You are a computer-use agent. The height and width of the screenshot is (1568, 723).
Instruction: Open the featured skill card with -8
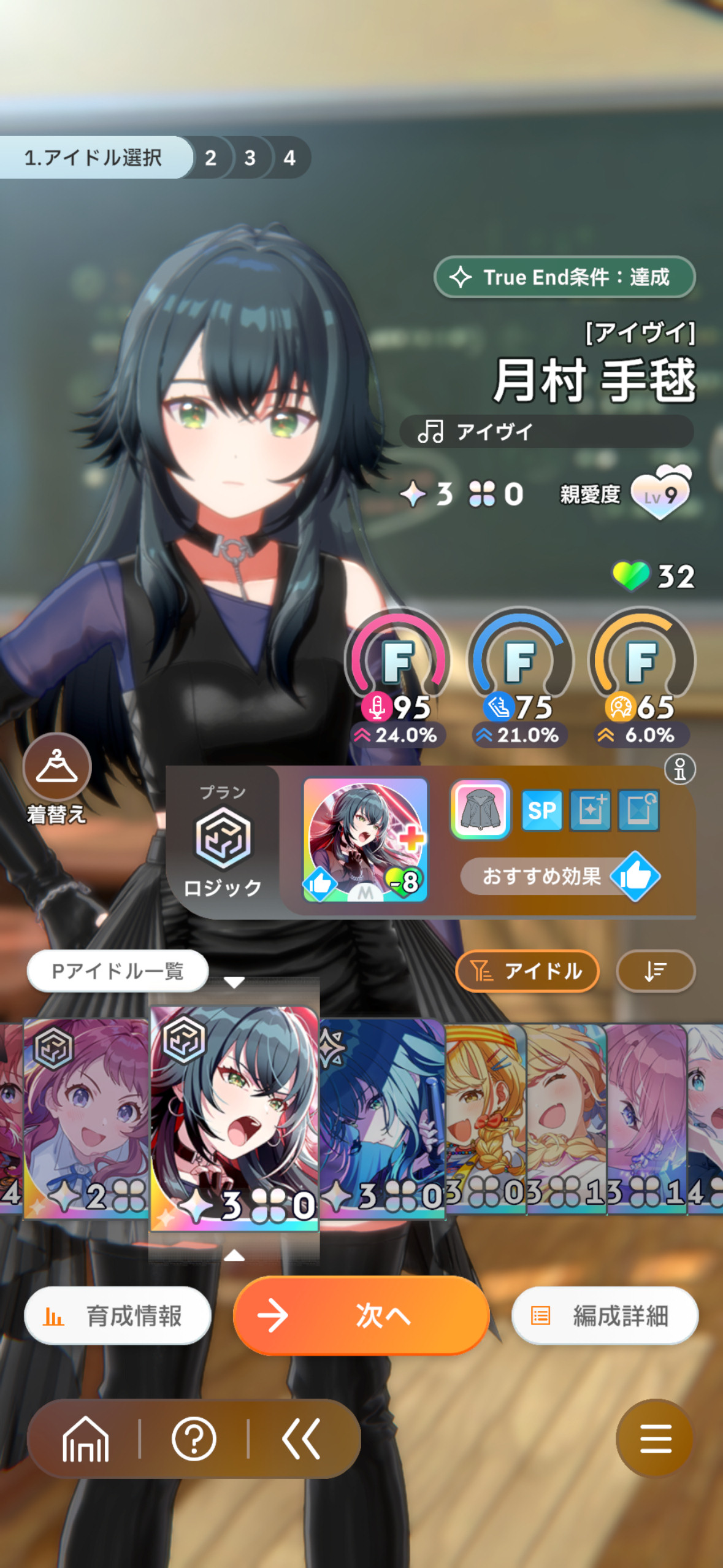coord(365,840)
